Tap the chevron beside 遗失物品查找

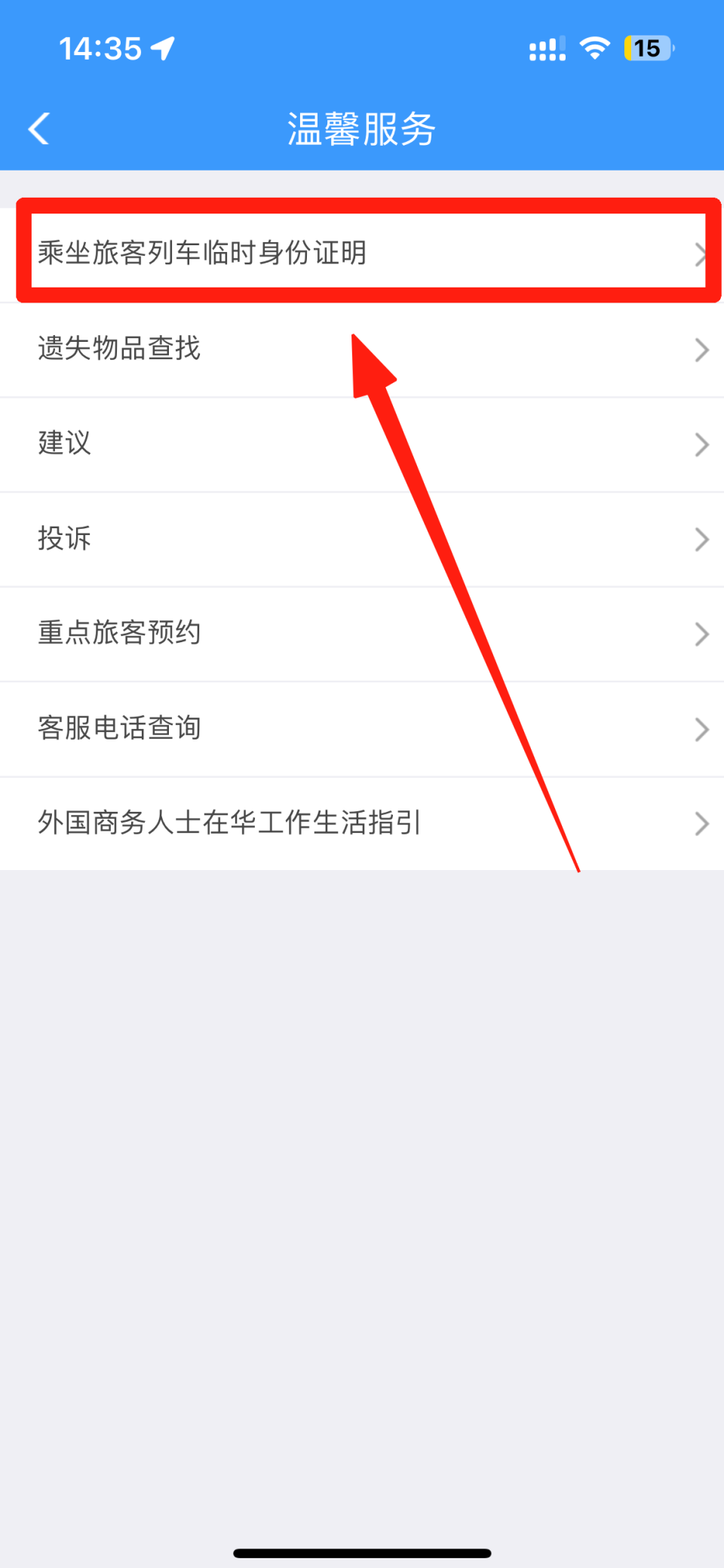[702, 349]
